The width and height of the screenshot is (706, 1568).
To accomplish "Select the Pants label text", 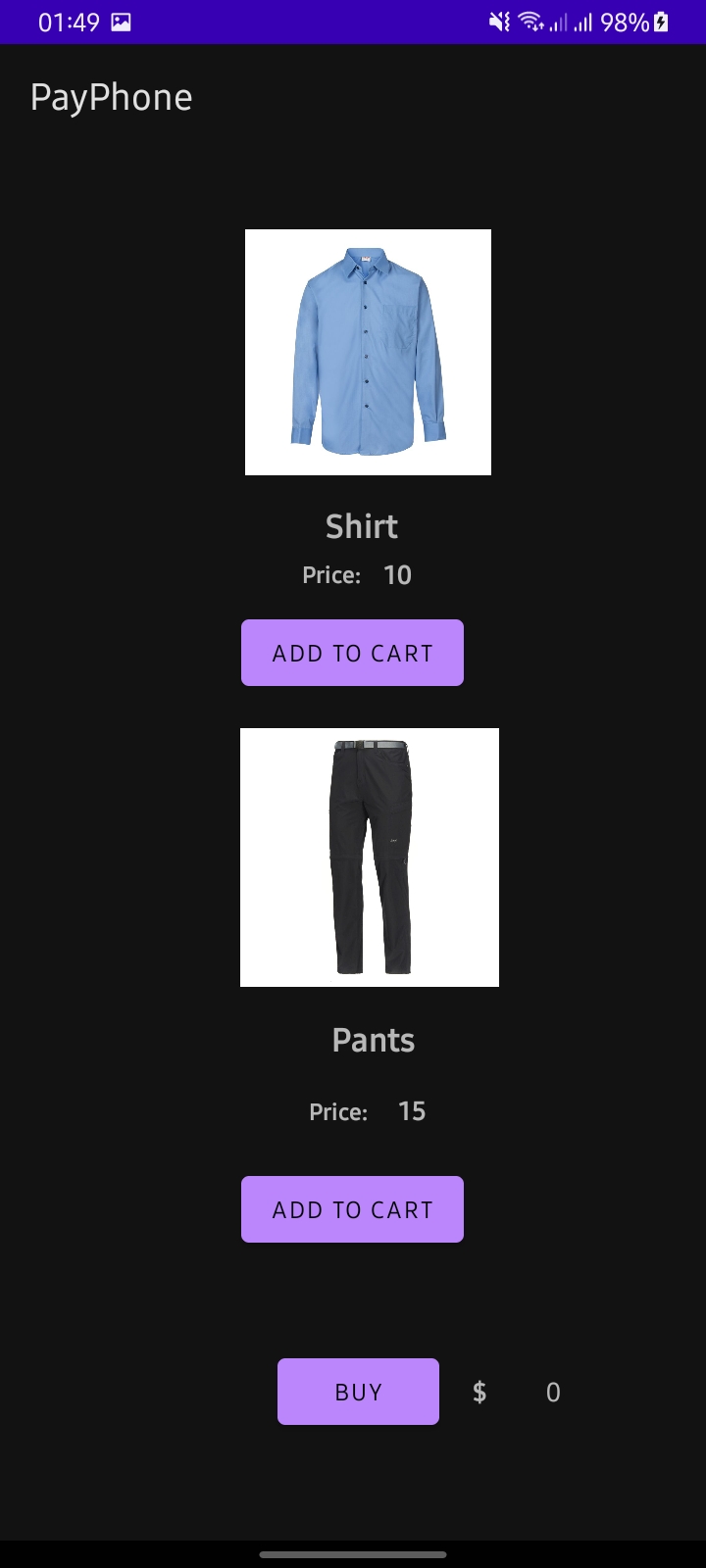I will (x=373, y=1040).
